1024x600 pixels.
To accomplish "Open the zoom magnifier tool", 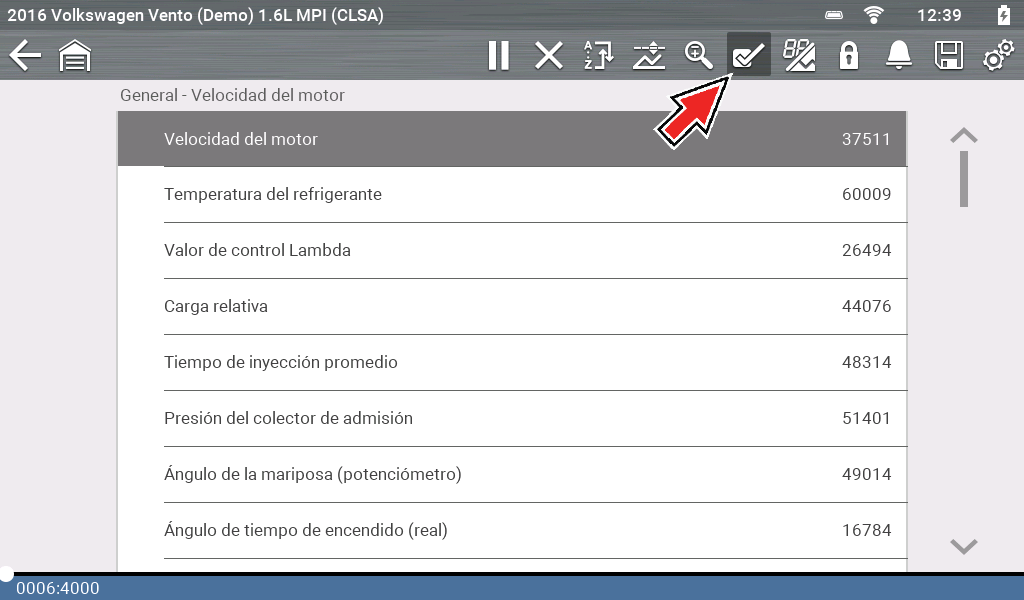I will (698, 55).
